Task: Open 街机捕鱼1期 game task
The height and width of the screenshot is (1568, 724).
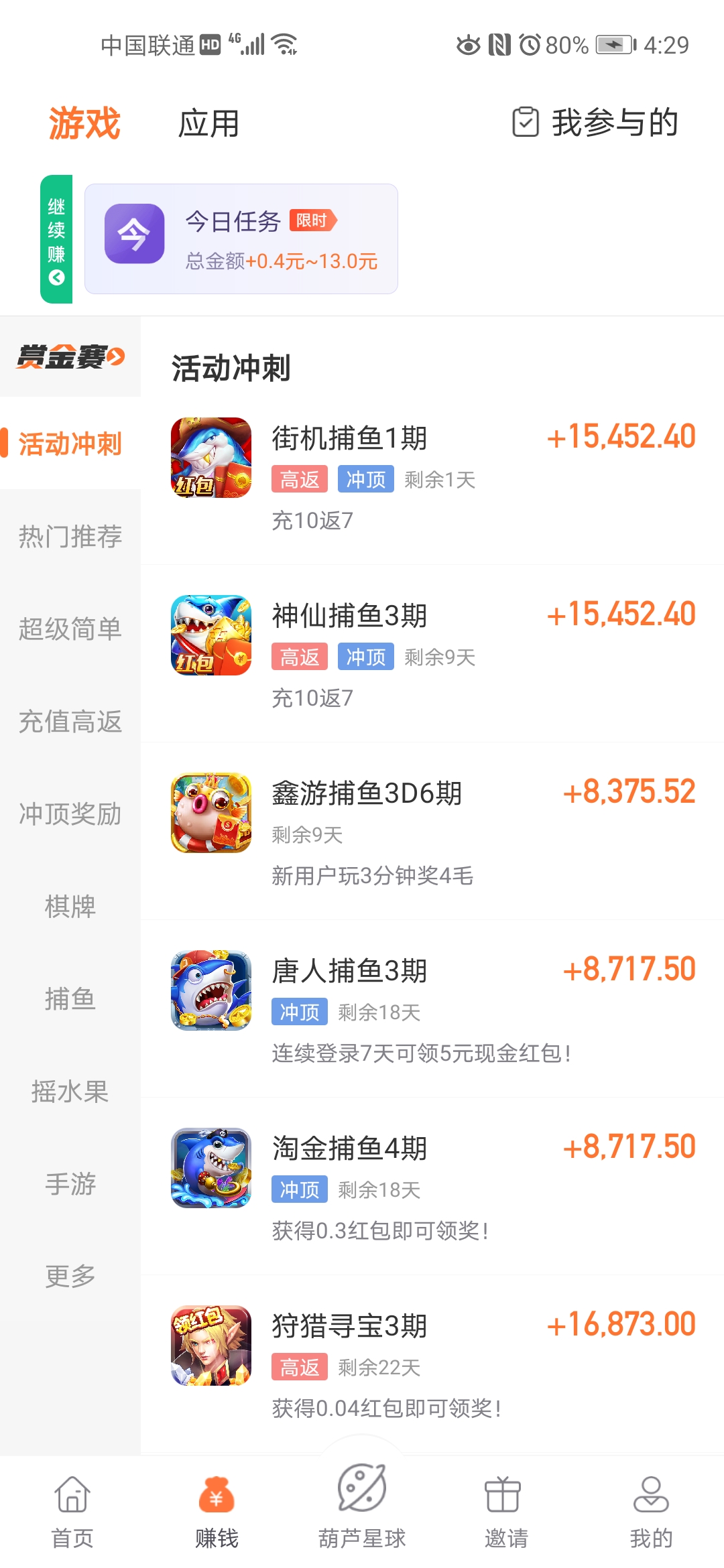Action: coord(432,476)
